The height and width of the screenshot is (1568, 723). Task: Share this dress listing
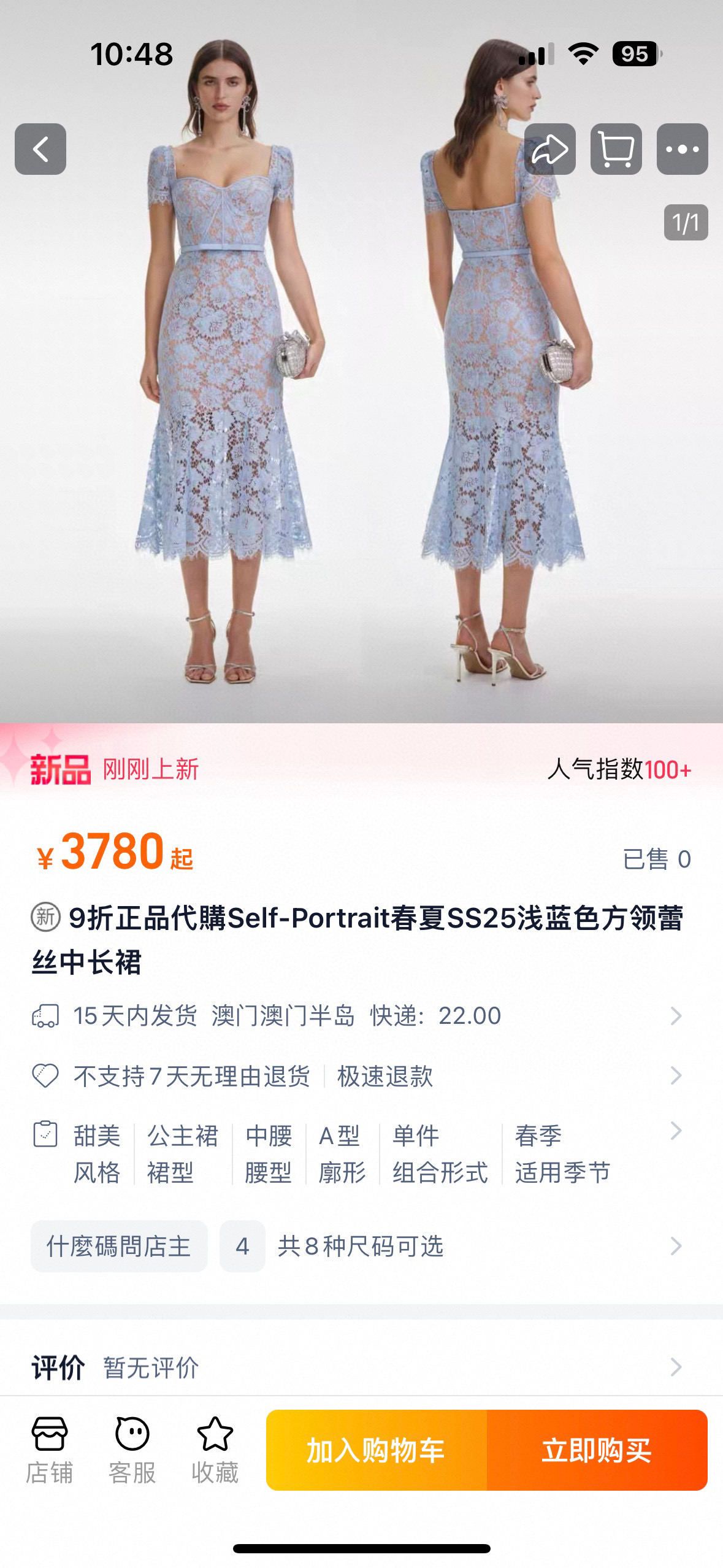coord(549,149)
